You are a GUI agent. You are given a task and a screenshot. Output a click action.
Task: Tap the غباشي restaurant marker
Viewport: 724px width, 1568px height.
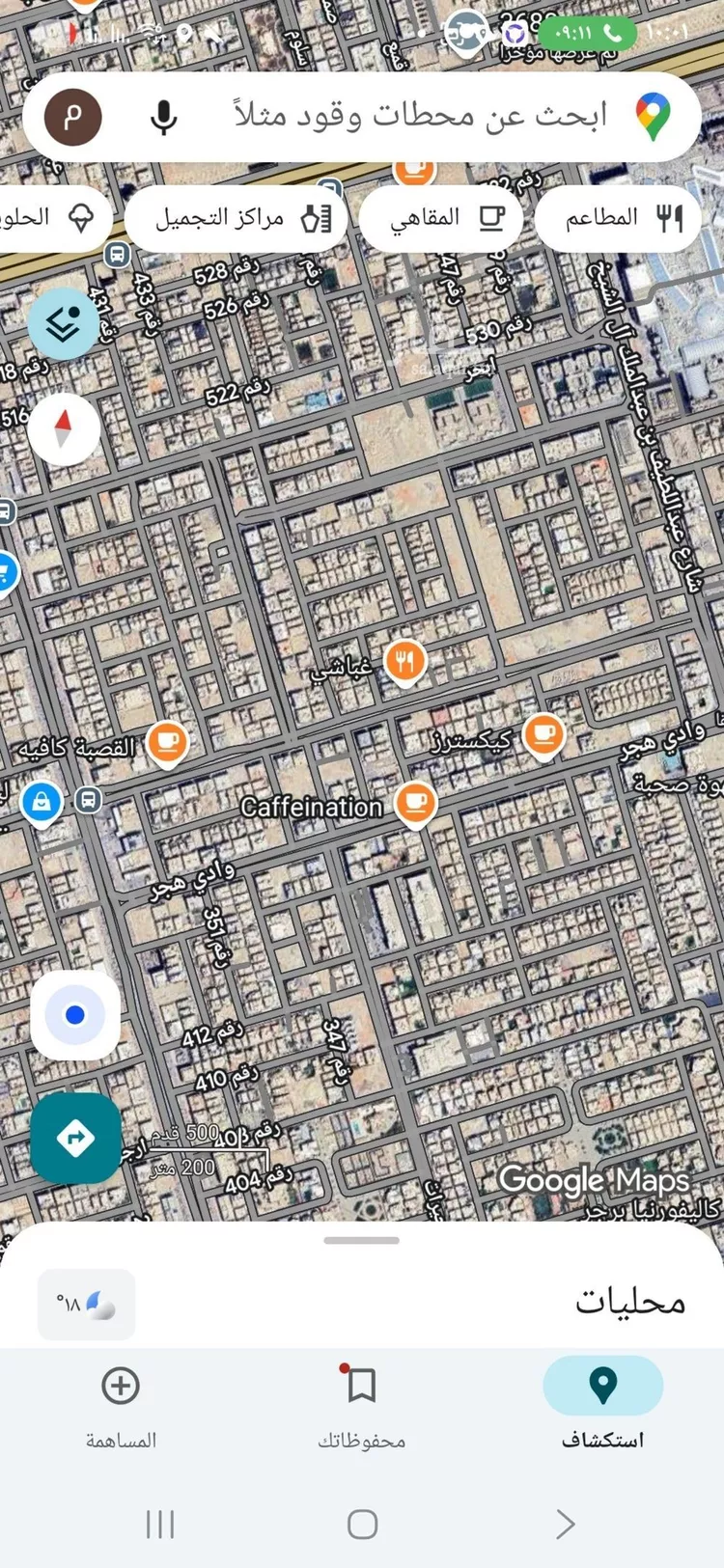405,661
